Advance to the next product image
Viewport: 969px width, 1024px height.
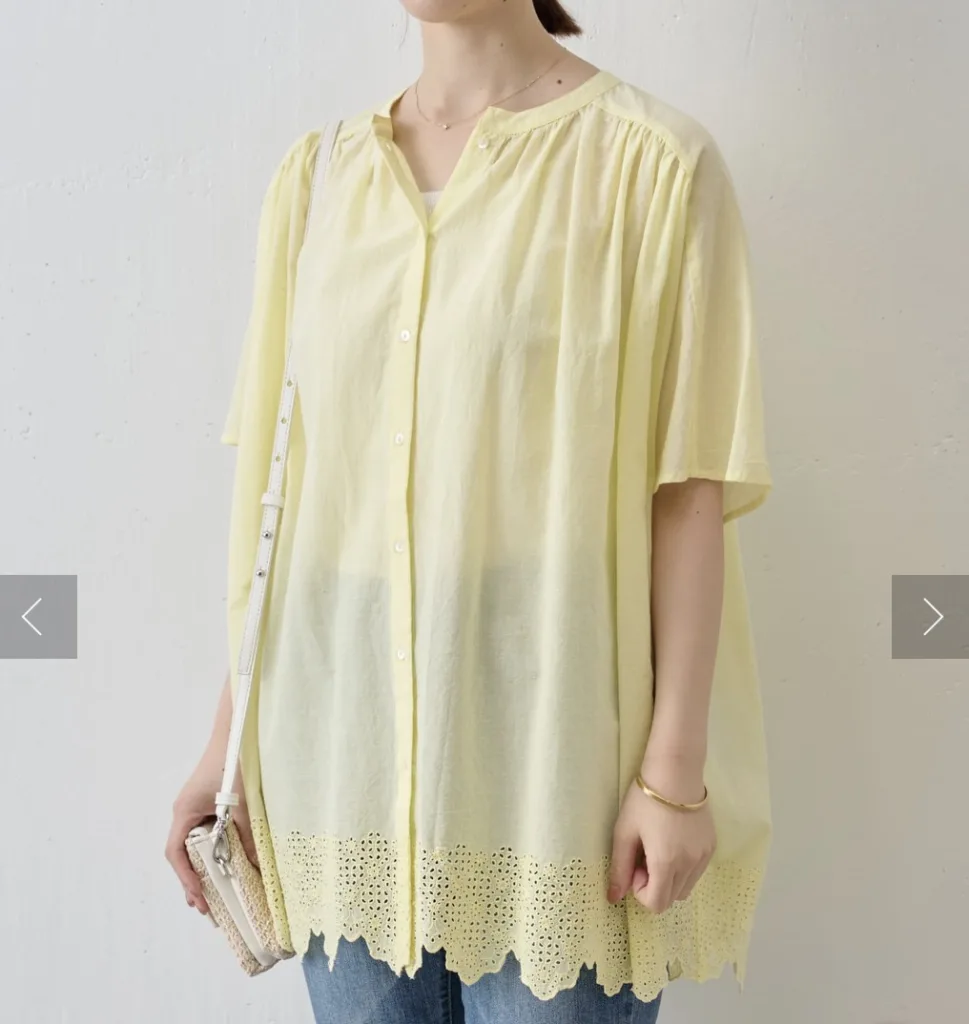930,617
